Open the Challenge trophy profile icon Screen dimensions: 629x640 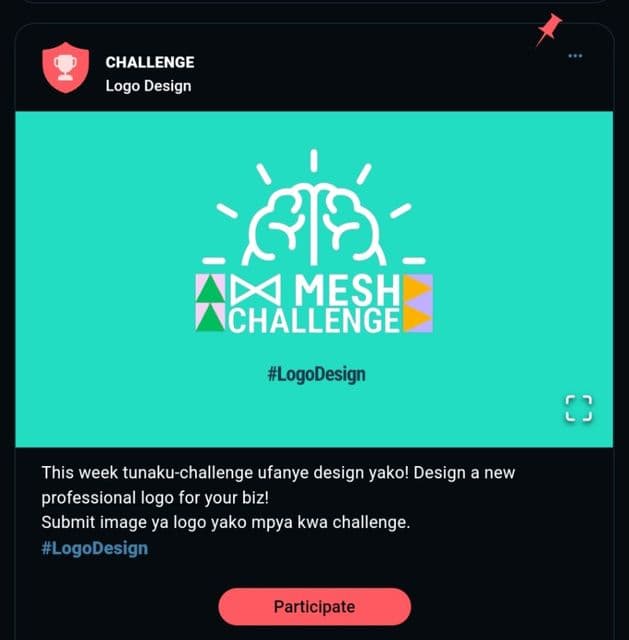click(66, 69)
